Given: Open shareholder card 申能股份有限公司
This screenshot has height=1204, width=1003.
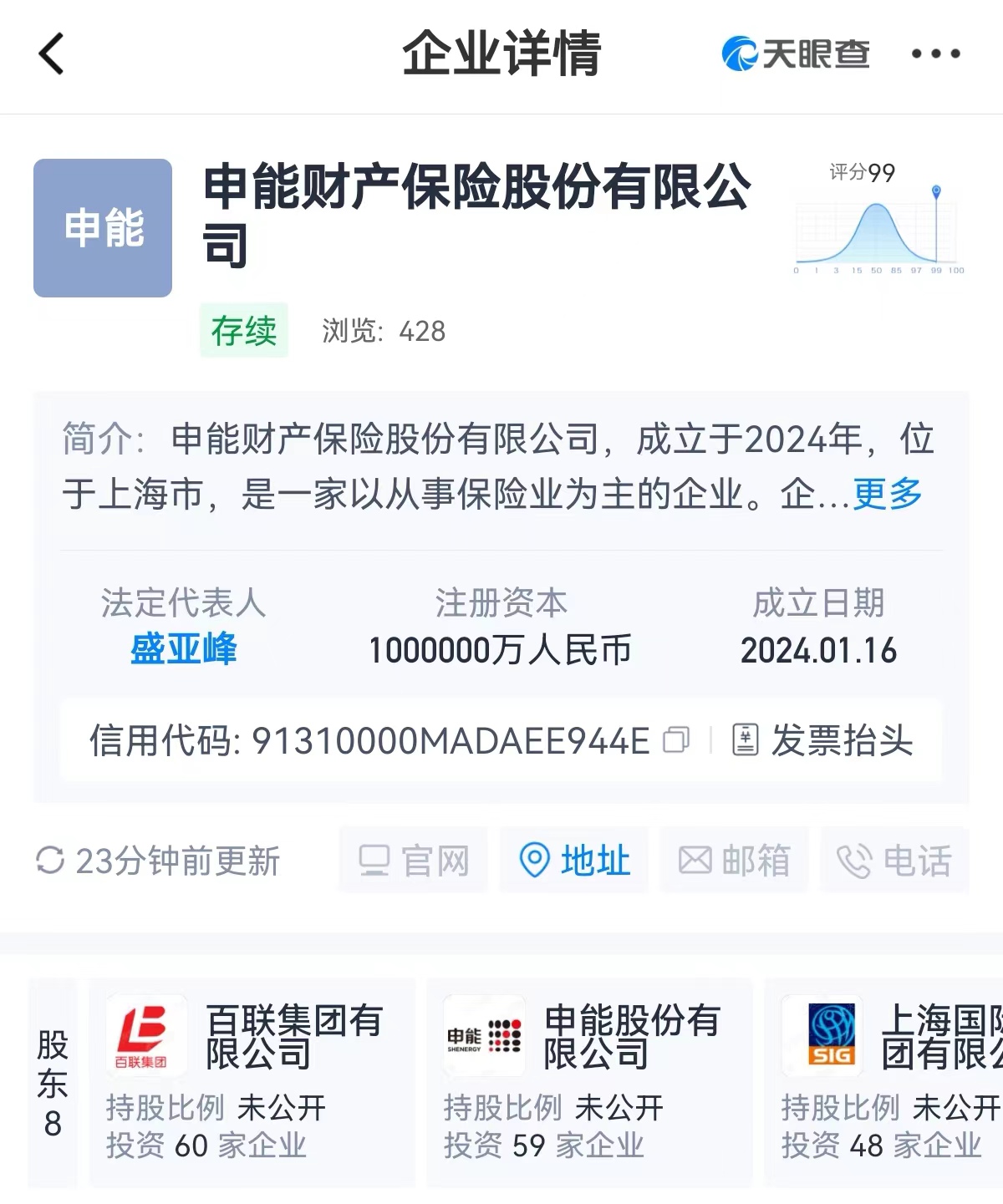Looking at the screenshot, I should [x=589, y=1082].
